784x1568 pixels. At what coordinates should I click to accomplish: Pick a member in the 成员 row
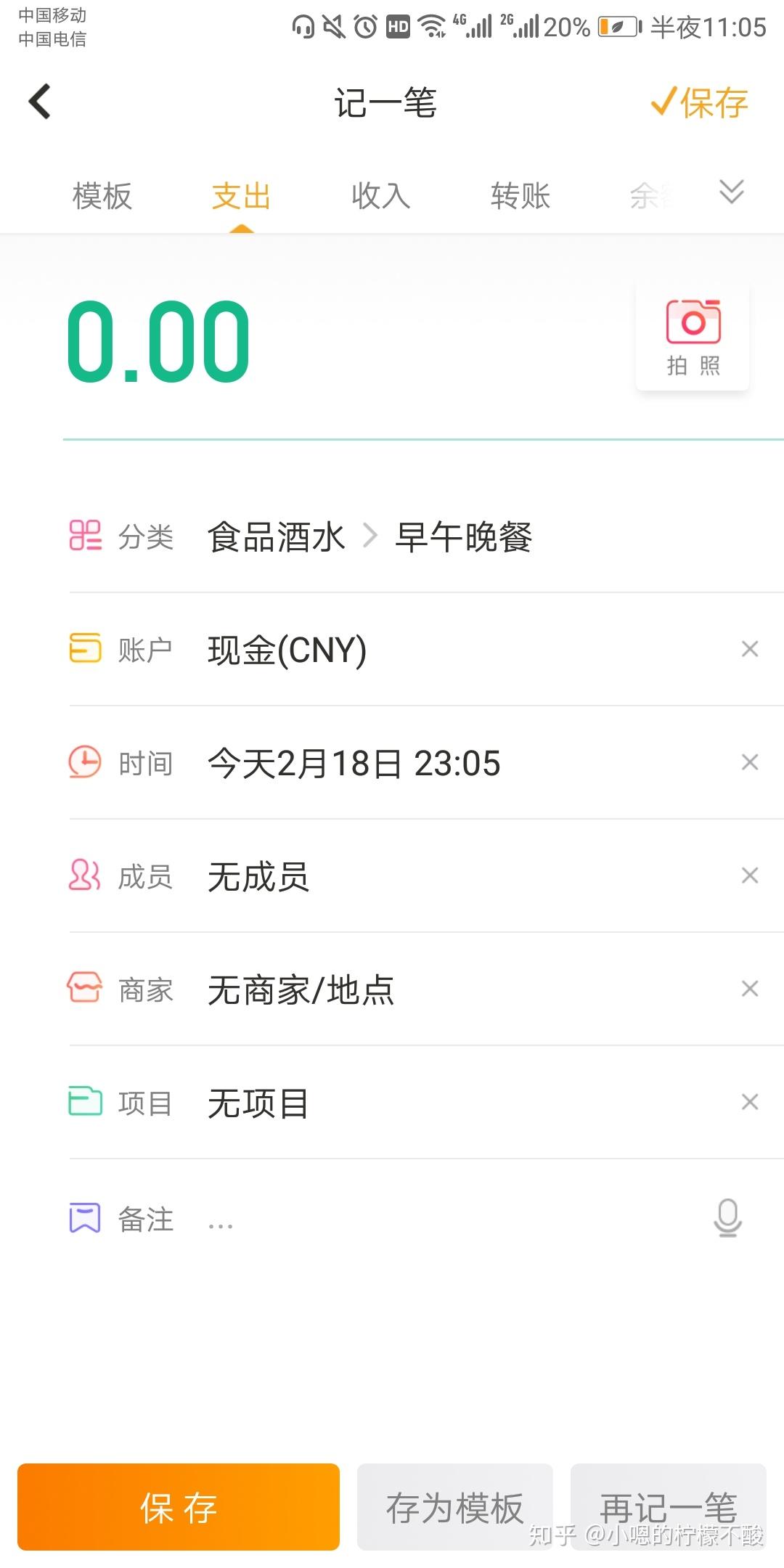(258, 877)
